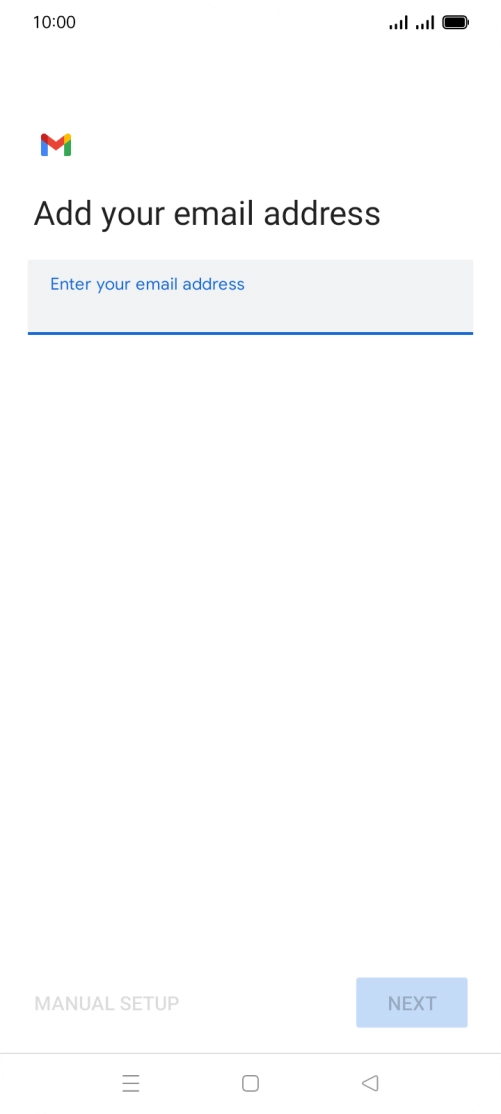The height and width of the screenshot is (1114, 501).
Task: Open the recent apps menu button
Action: click(x=131, y=1083)
